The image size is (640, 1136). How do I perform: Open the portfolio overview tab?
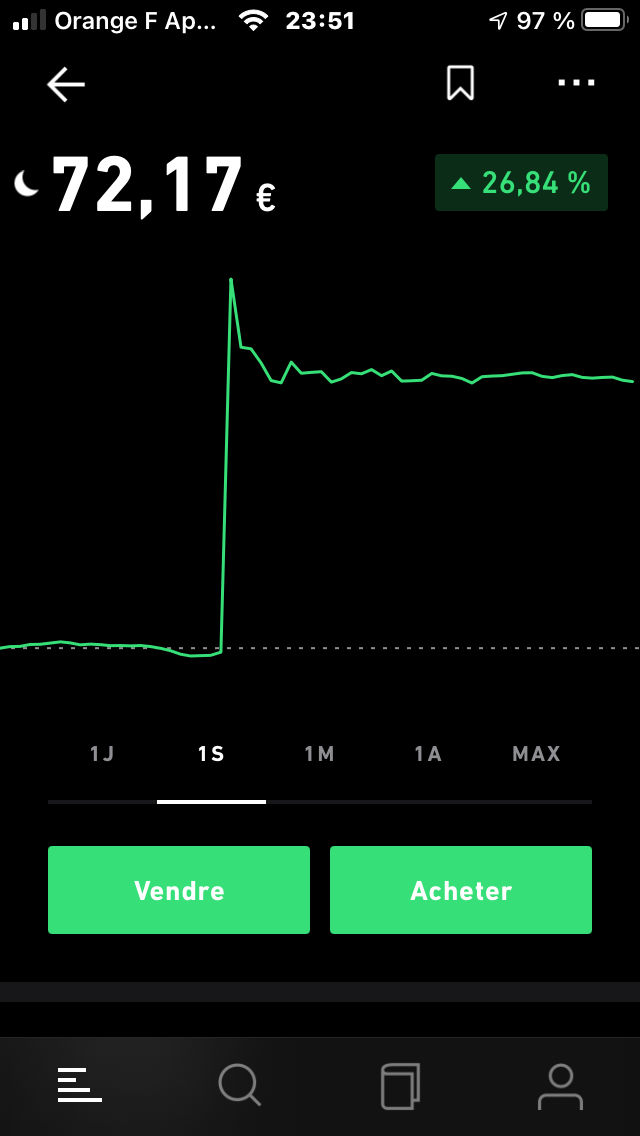pos(80,1085)
